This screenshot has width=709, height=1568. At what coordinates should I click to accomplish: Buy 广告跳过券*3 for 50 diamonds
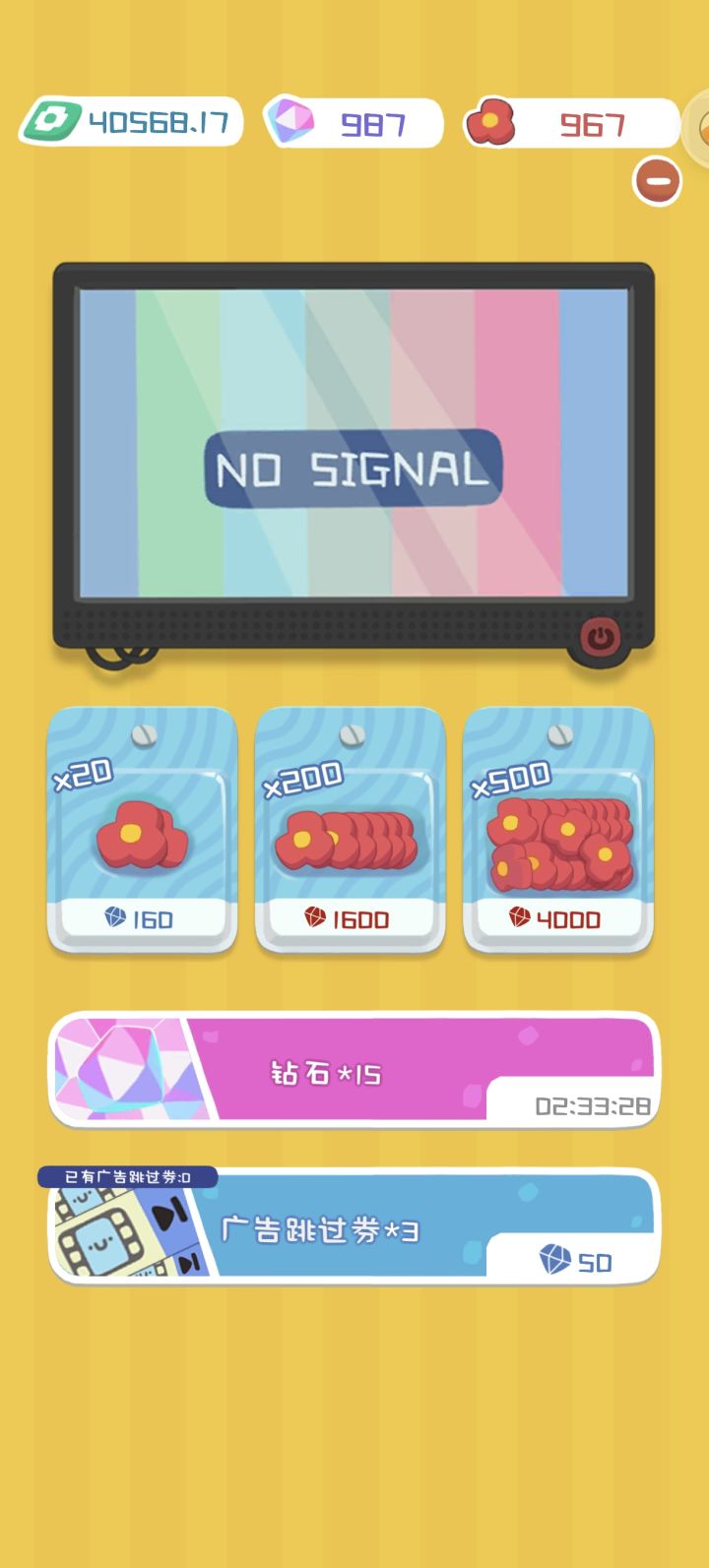(x=354, y=1228)
